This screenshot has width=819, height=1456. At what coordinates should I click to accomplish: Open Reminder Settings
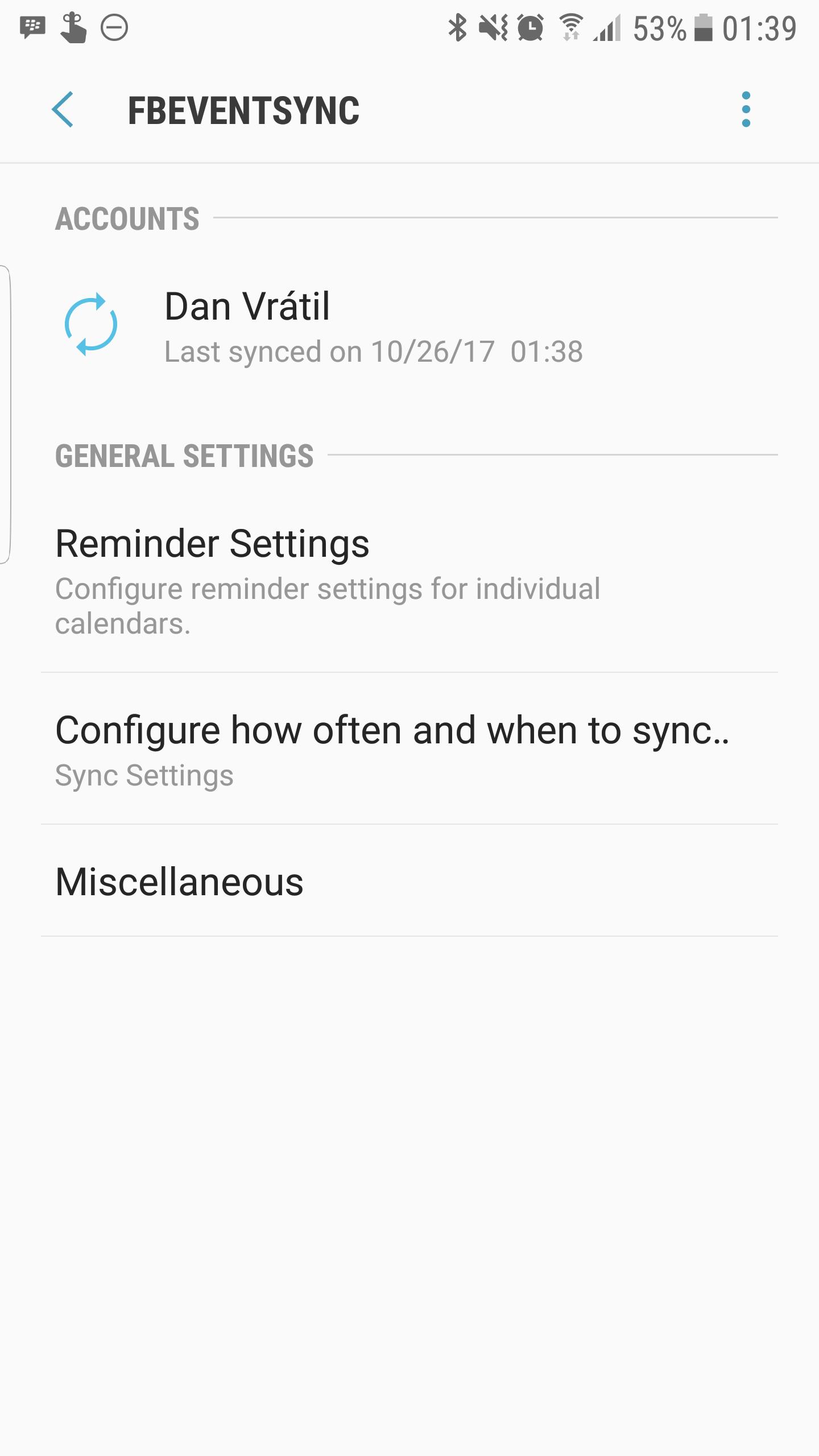[x=408, y=579]
